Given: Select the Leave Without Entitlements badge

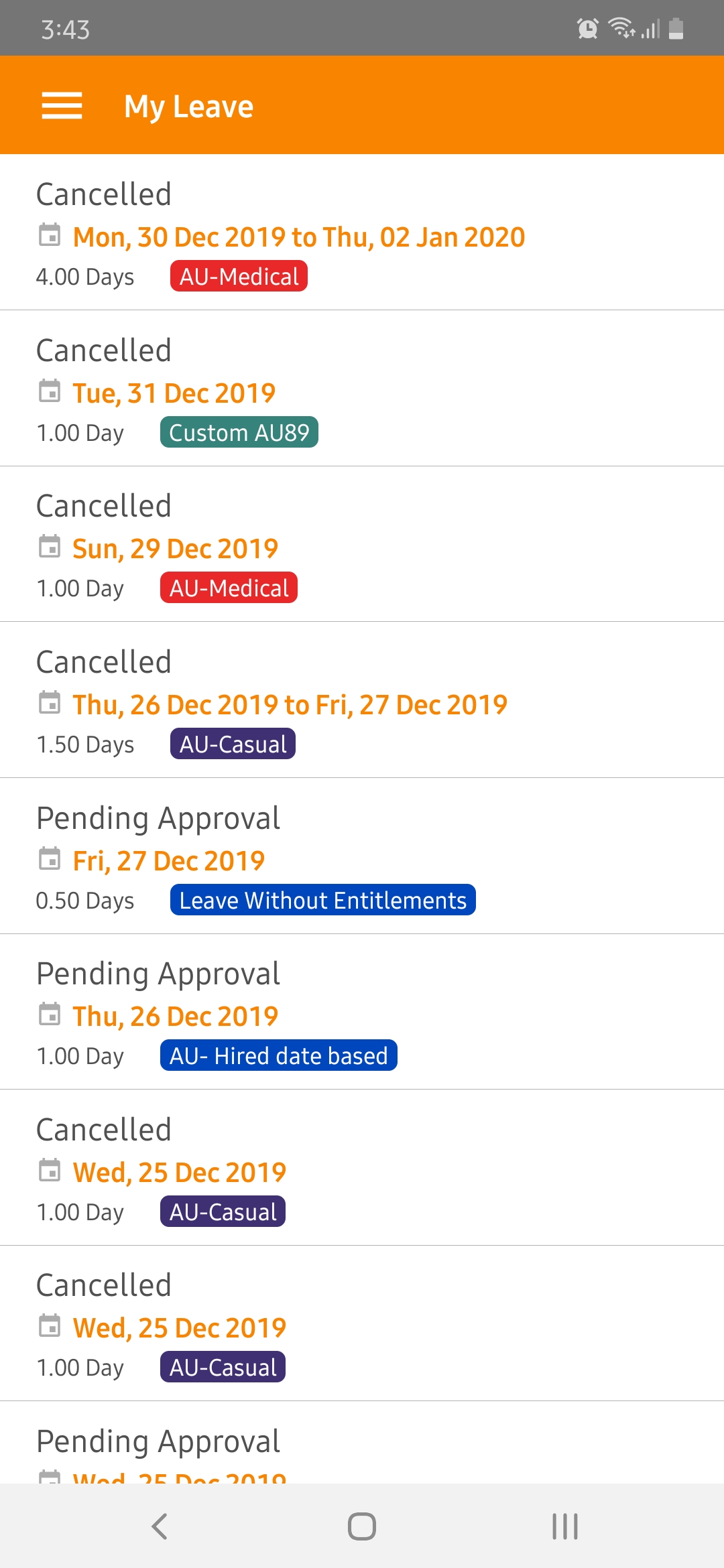Looking at the screenshot, I should [322, 900].
